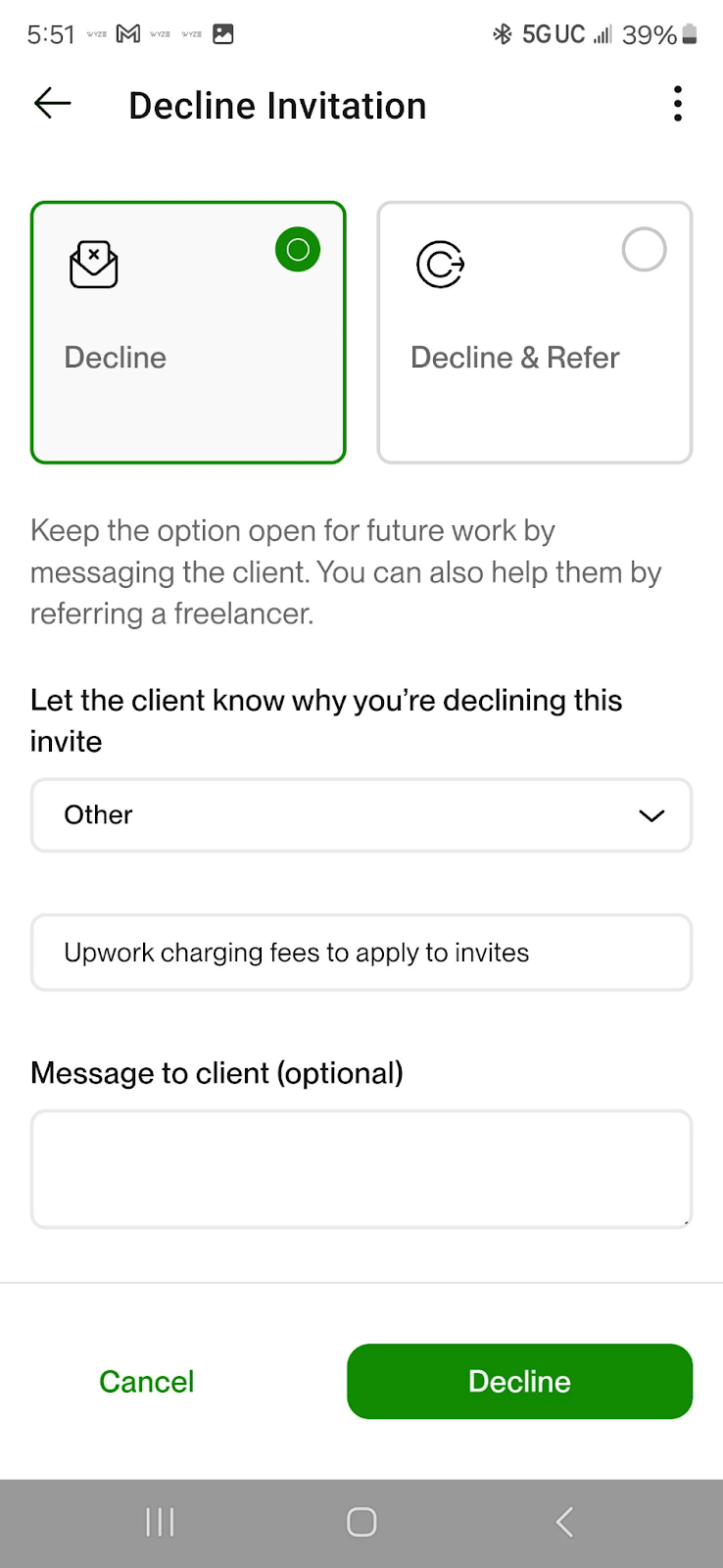This screenshot has height=1568, width=723.
Task: Go to the phone home screen
Action: click(x=361, y=1522)
